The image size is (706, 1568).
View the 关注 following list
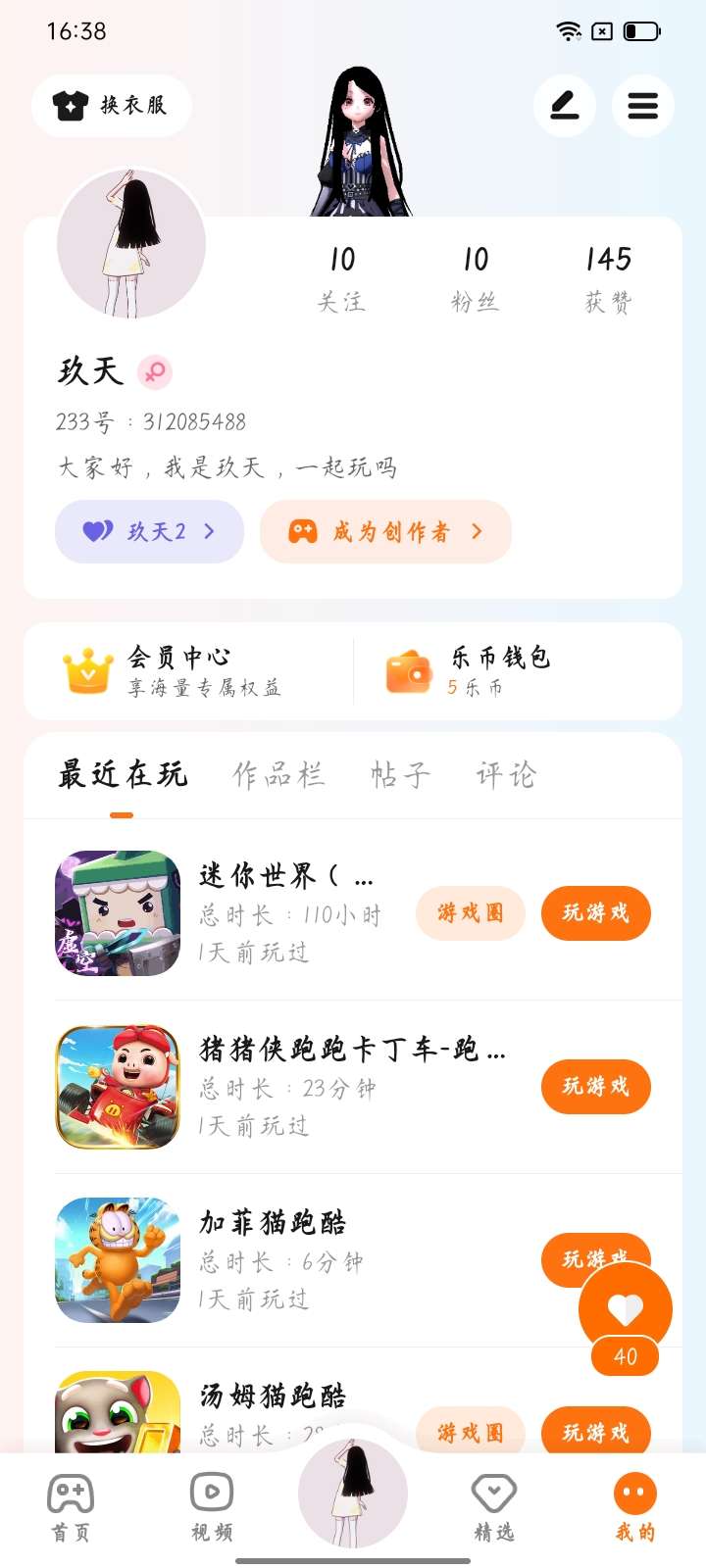pyautogui.click(x=341, y=276)
